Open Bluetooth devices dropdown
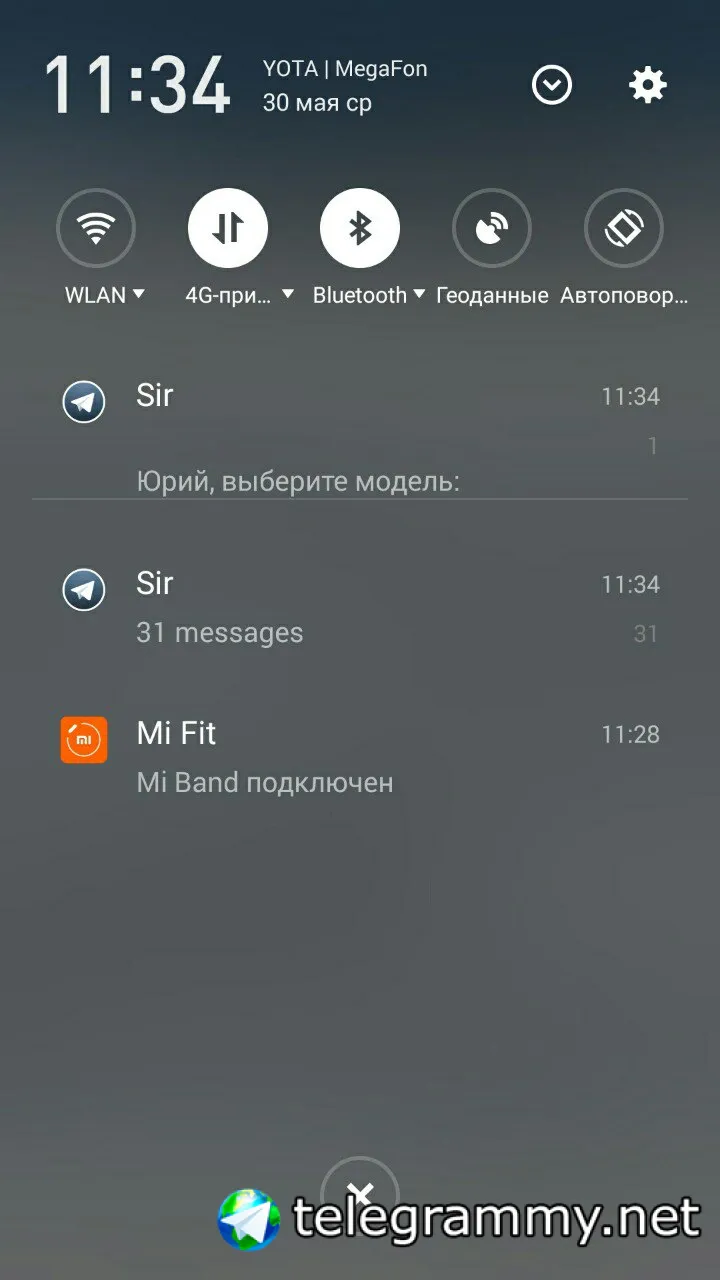This screenshot has height=1280, width=720. click(419, 294)
